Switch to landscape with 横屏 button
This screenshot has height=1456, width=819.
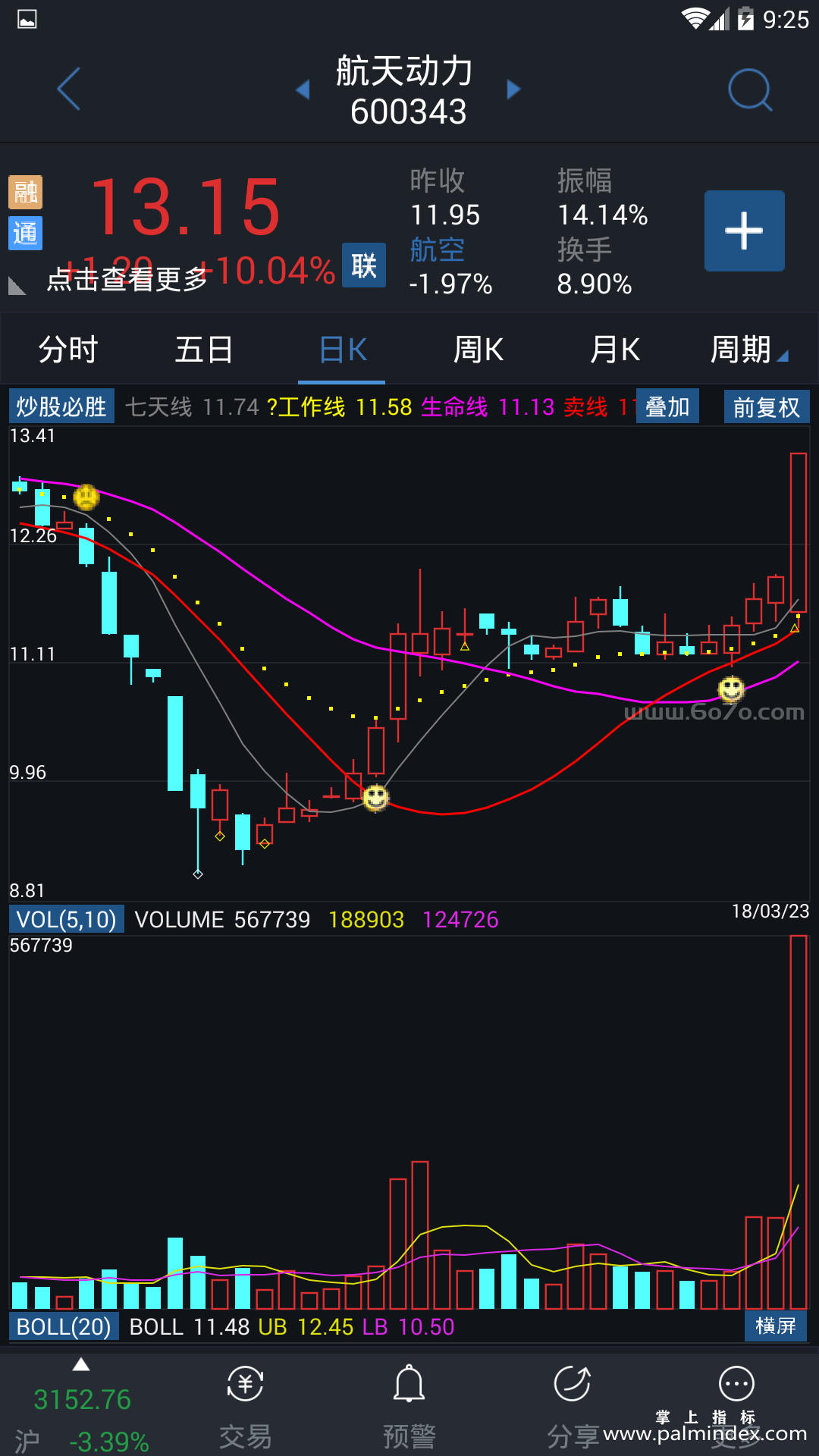775,1326
